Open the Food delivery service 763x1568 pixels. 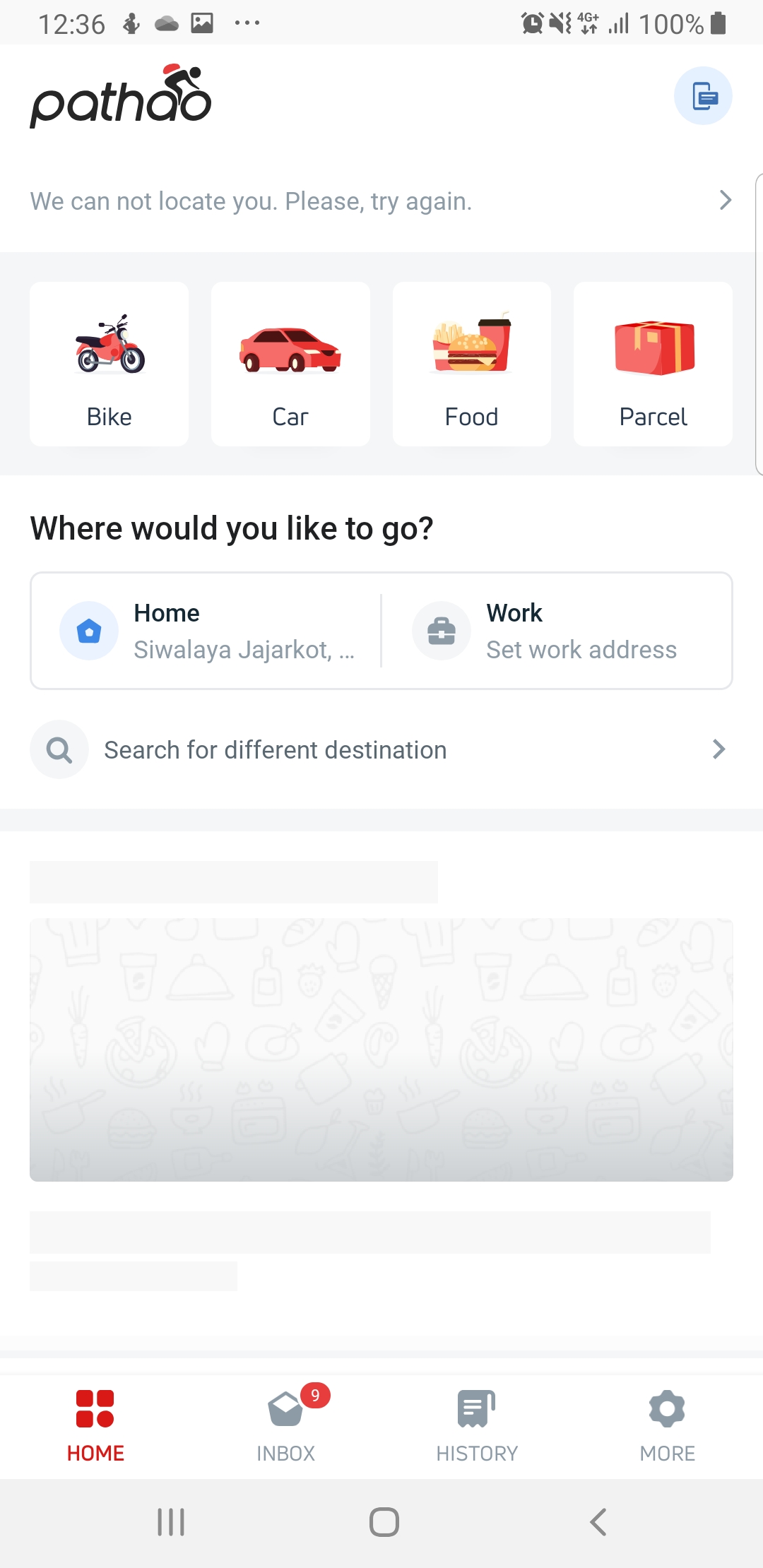tap(472, 364)
